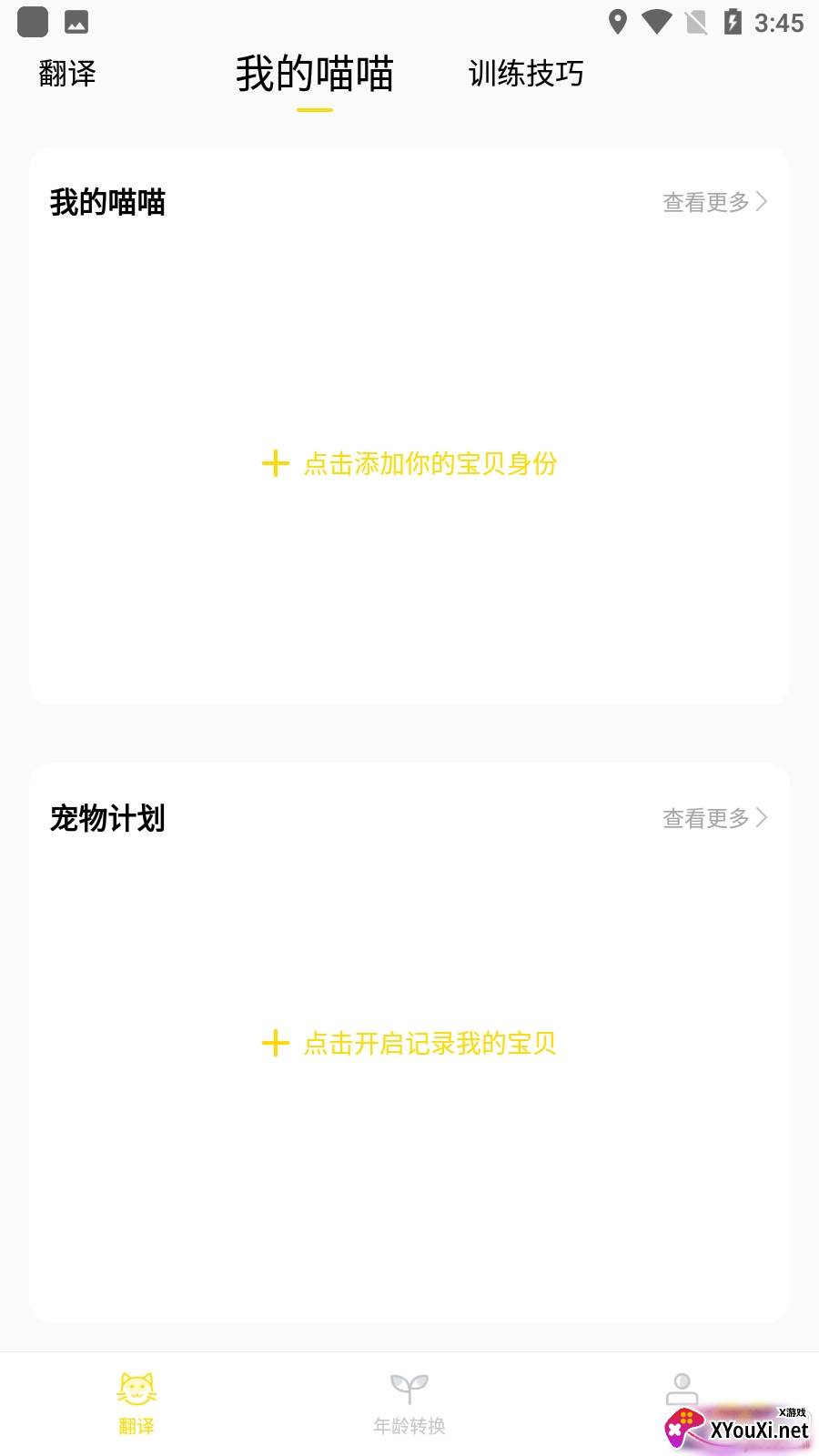819x1456 pixels.
Task: Tap 查看更多 in 我的喵喵 section
Action: click(x=714, y=202)
